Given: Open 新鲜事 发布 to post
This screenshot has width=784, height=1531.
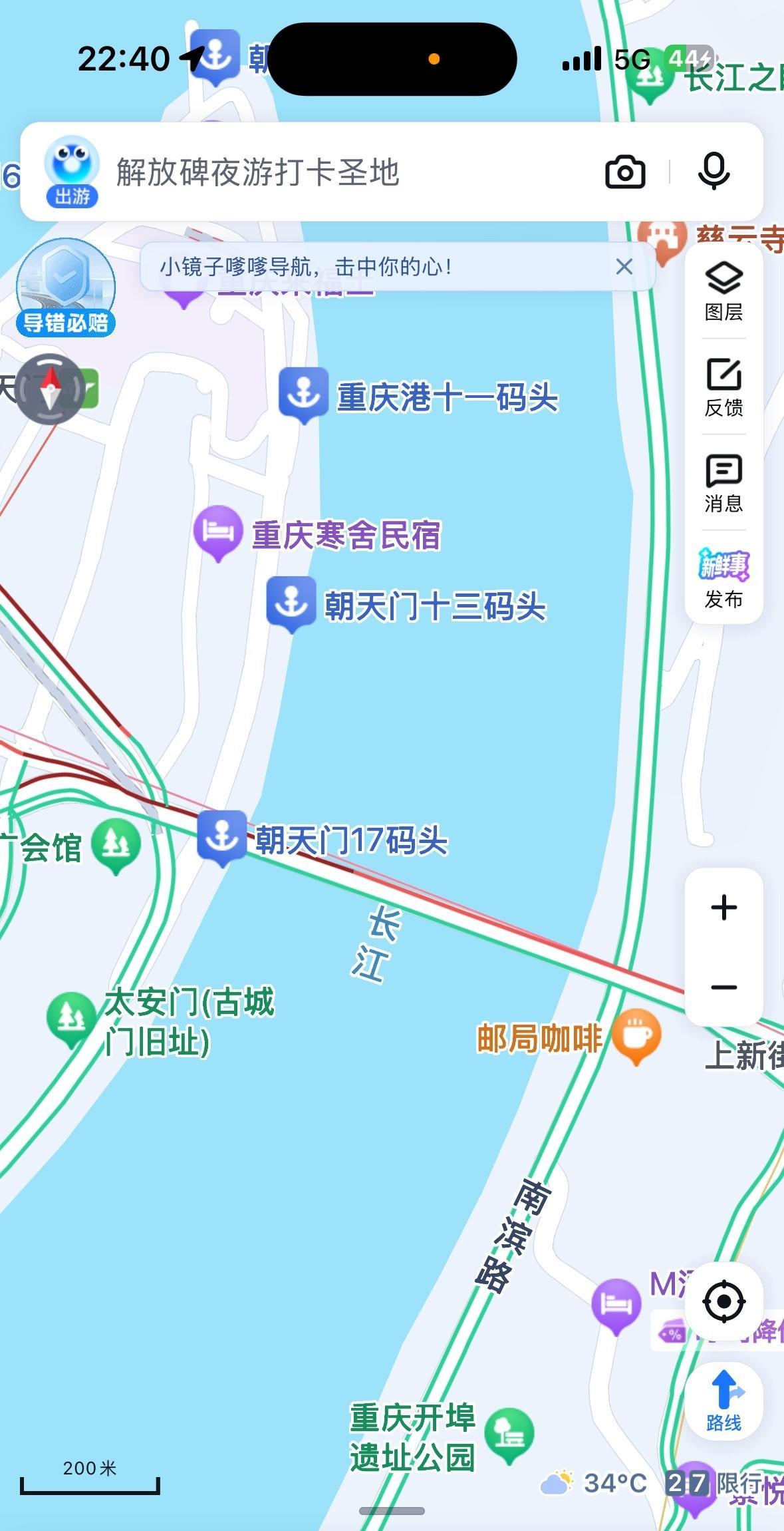Looking at the screenshot, I should click(x=723, y=579).
